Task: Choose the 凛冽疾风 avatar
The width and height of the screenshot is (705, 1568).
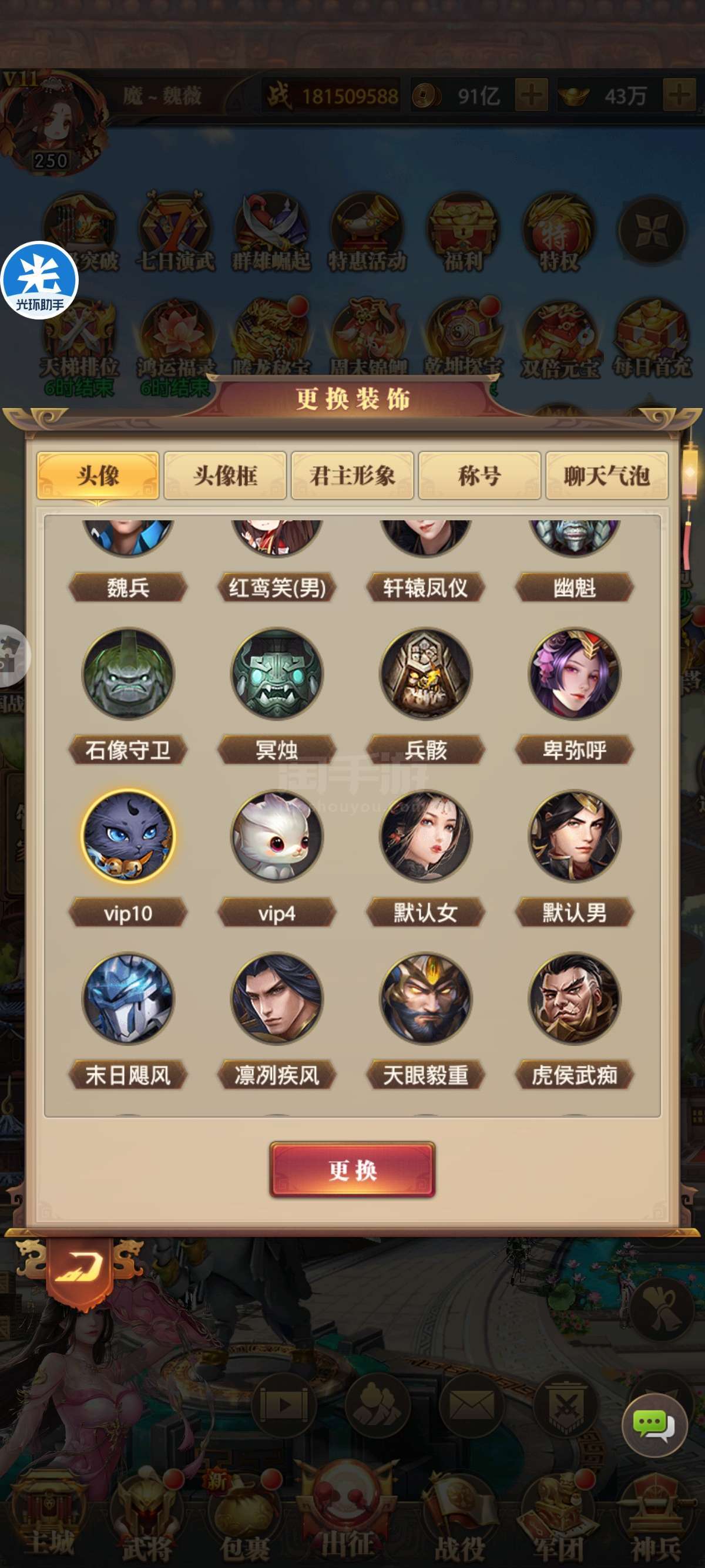Action: 276,999
